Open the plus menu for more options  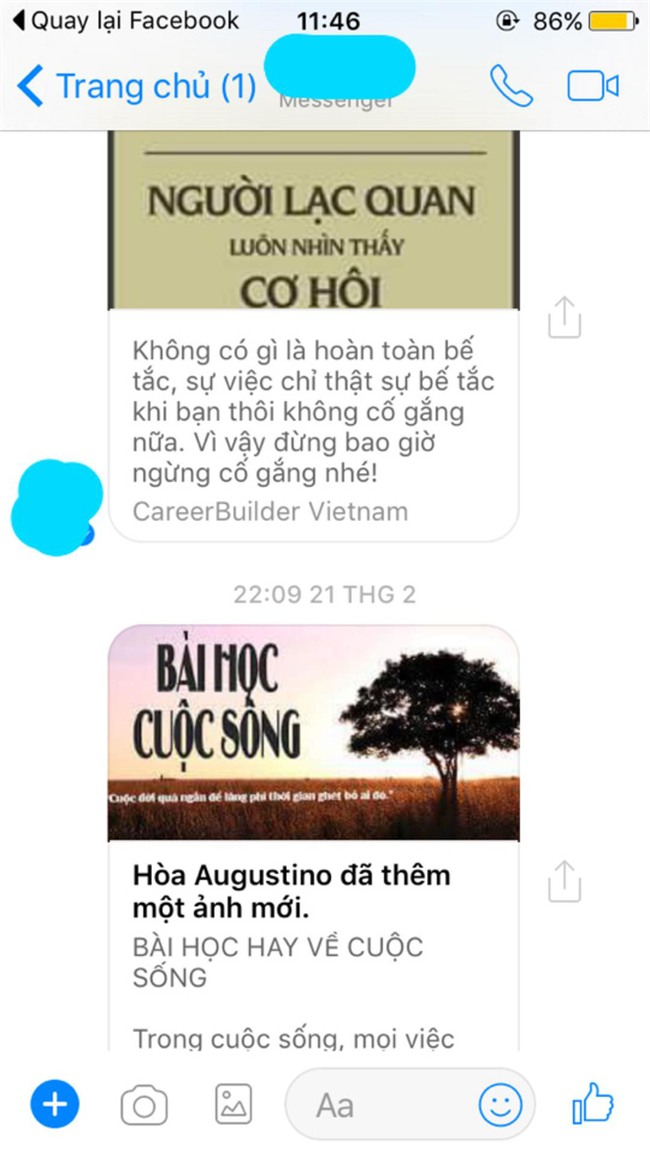coord(55,1104)
